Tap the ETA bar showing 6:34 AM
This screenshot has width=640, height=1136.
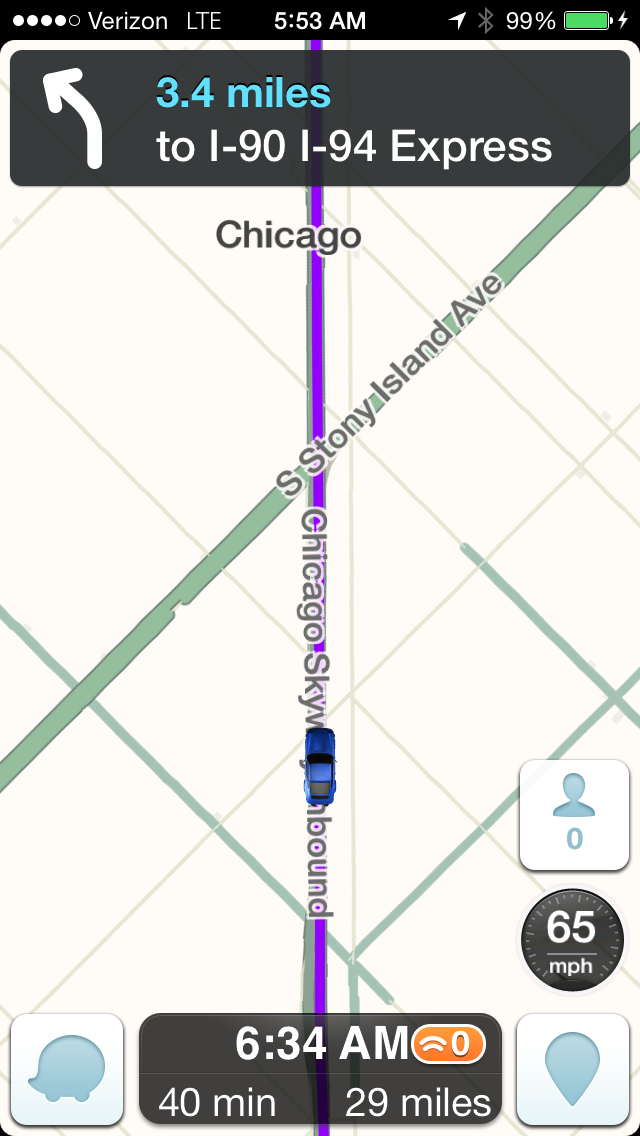[x=320, y=1069]
